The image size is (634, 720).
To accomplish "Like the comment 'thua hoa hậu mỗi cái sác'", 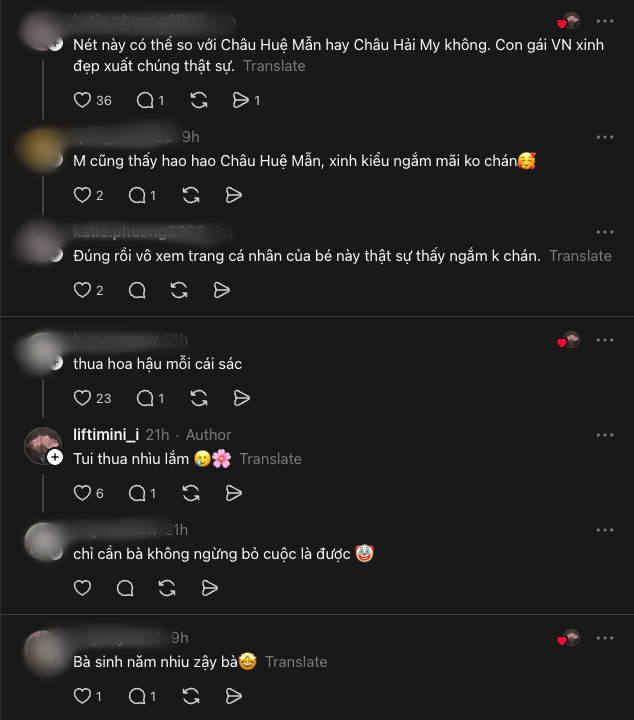I will point(83,398).
